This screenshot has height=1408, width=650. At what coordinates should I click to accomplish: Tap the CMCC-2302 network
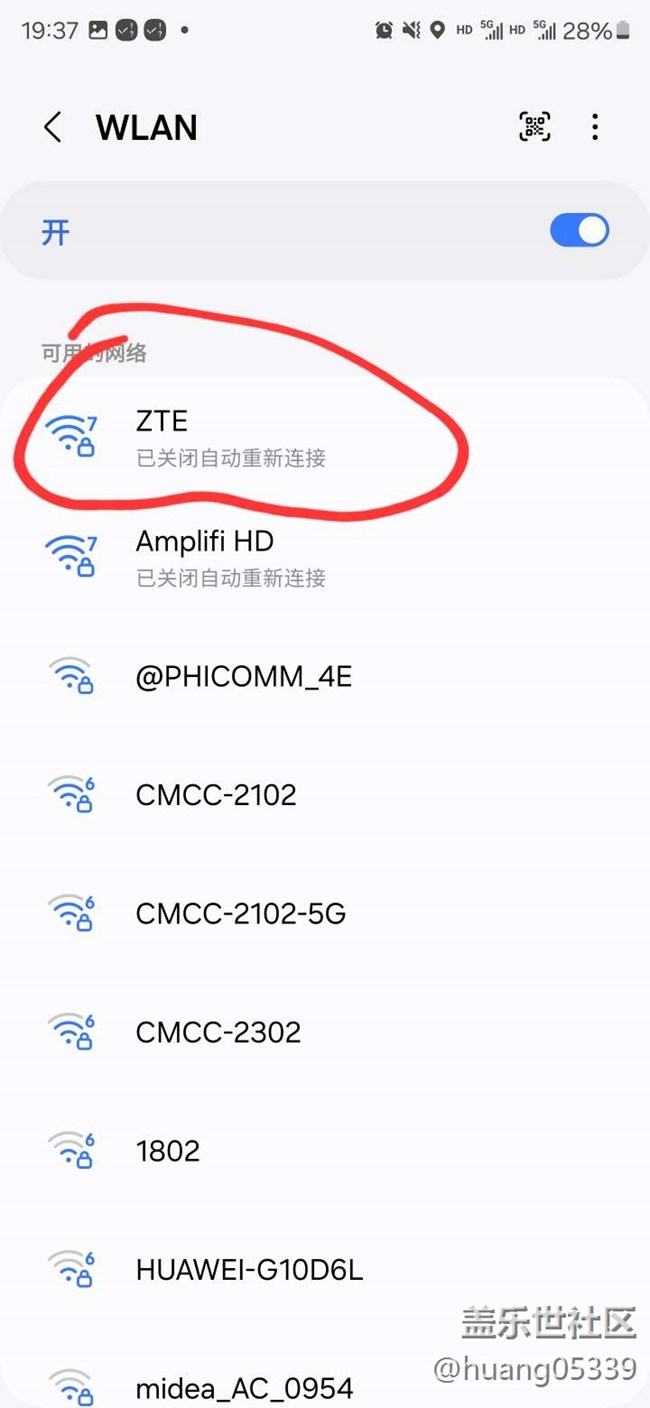click(x=325, y=1032)
